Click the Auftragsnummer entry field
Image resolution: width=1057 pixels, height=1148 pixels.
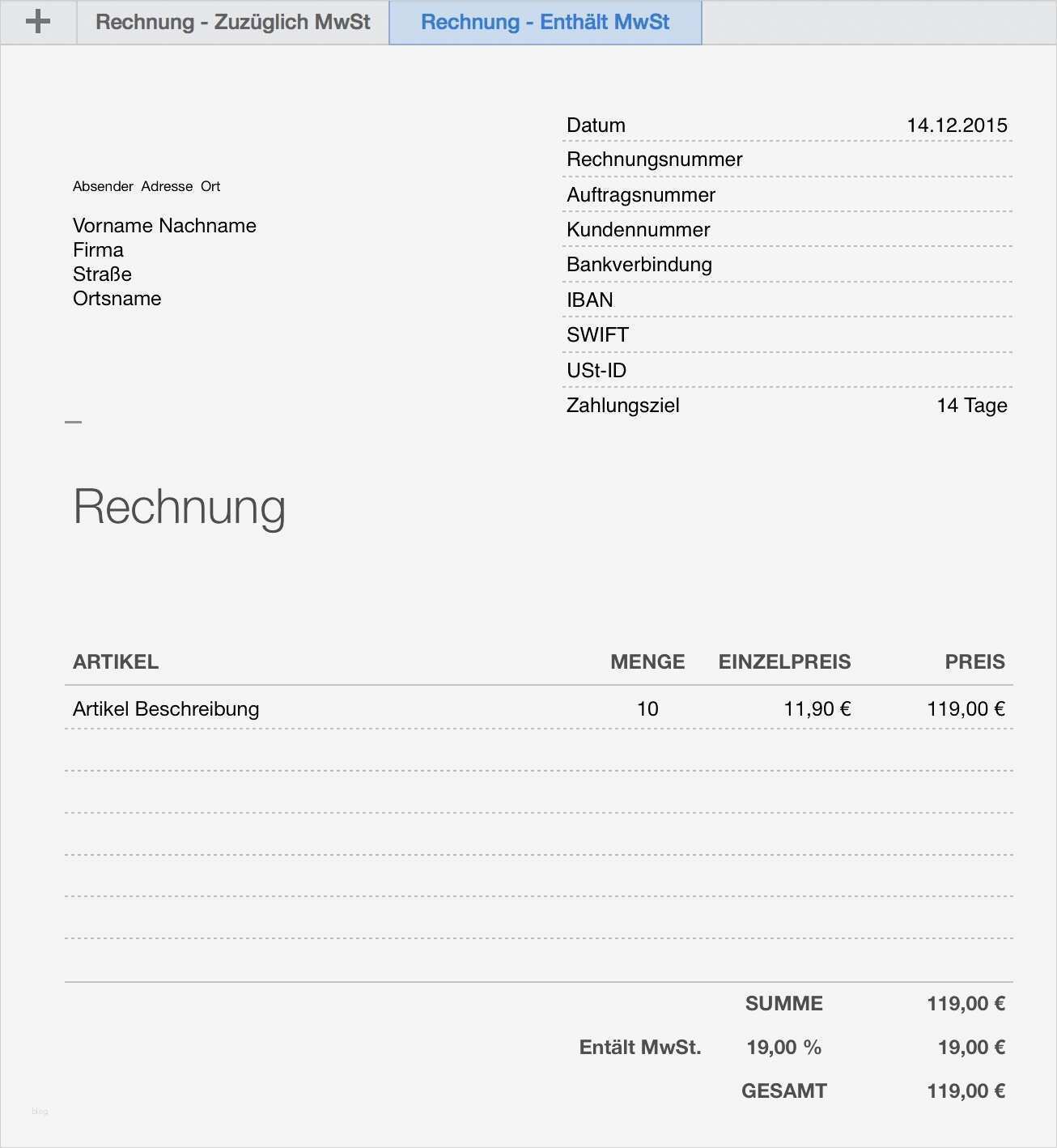[640, 195]
